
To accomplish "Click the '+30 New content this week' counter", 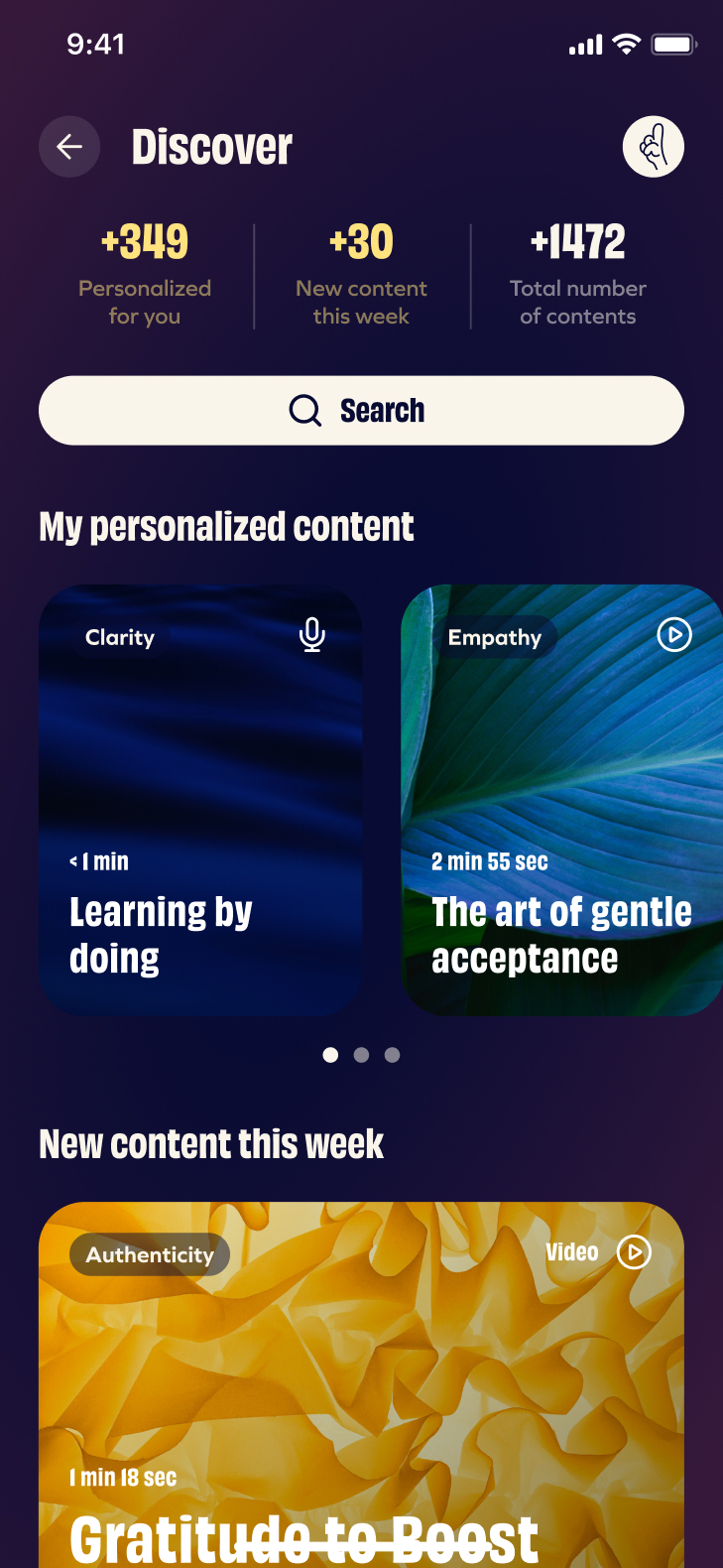I will (361, 276).
